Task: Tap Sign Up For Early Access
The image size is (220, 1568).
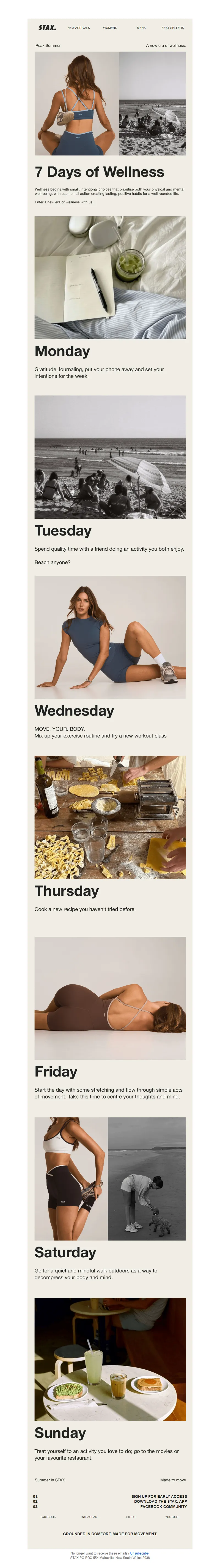Action: [159, 1496]
